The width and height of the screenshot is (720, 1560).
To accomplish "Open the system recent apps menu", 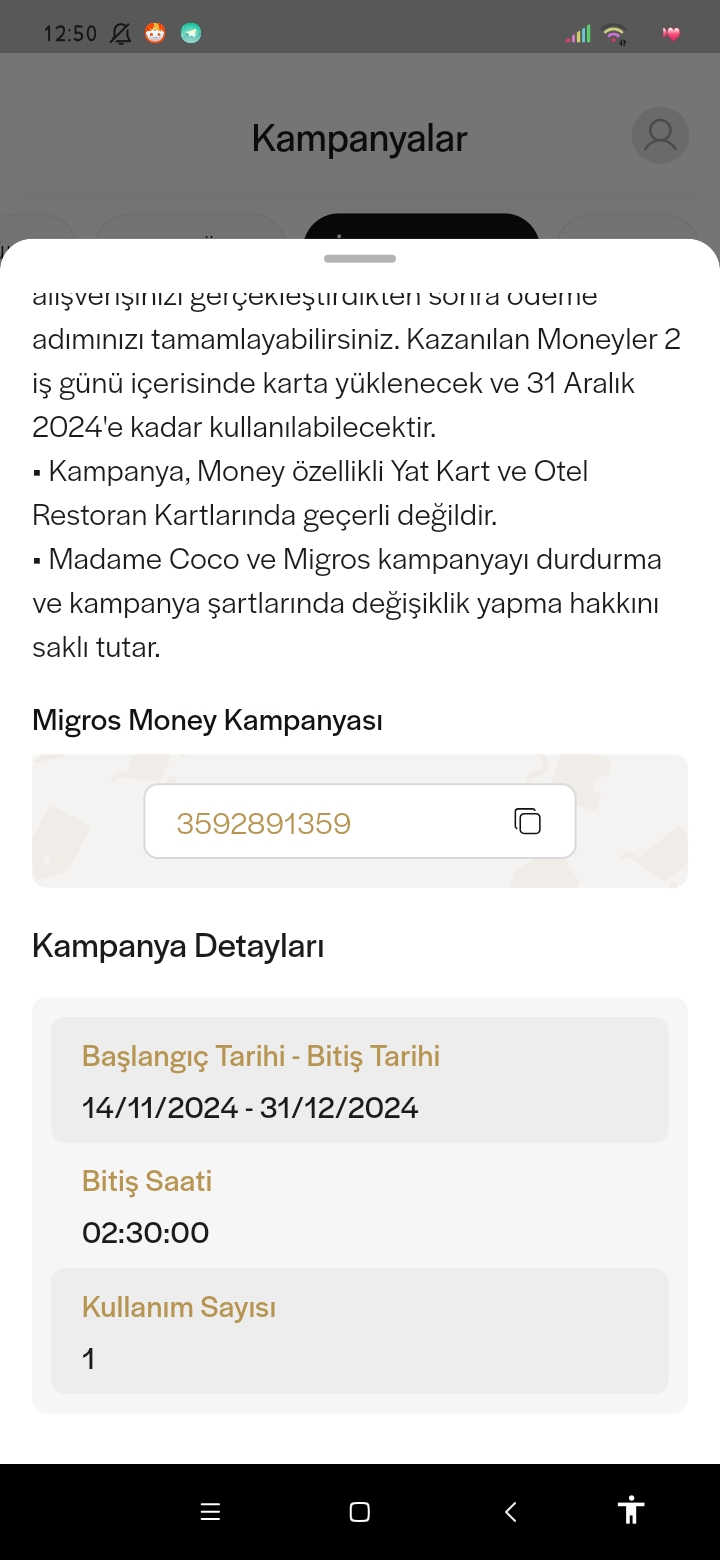I will point(210,1512).
